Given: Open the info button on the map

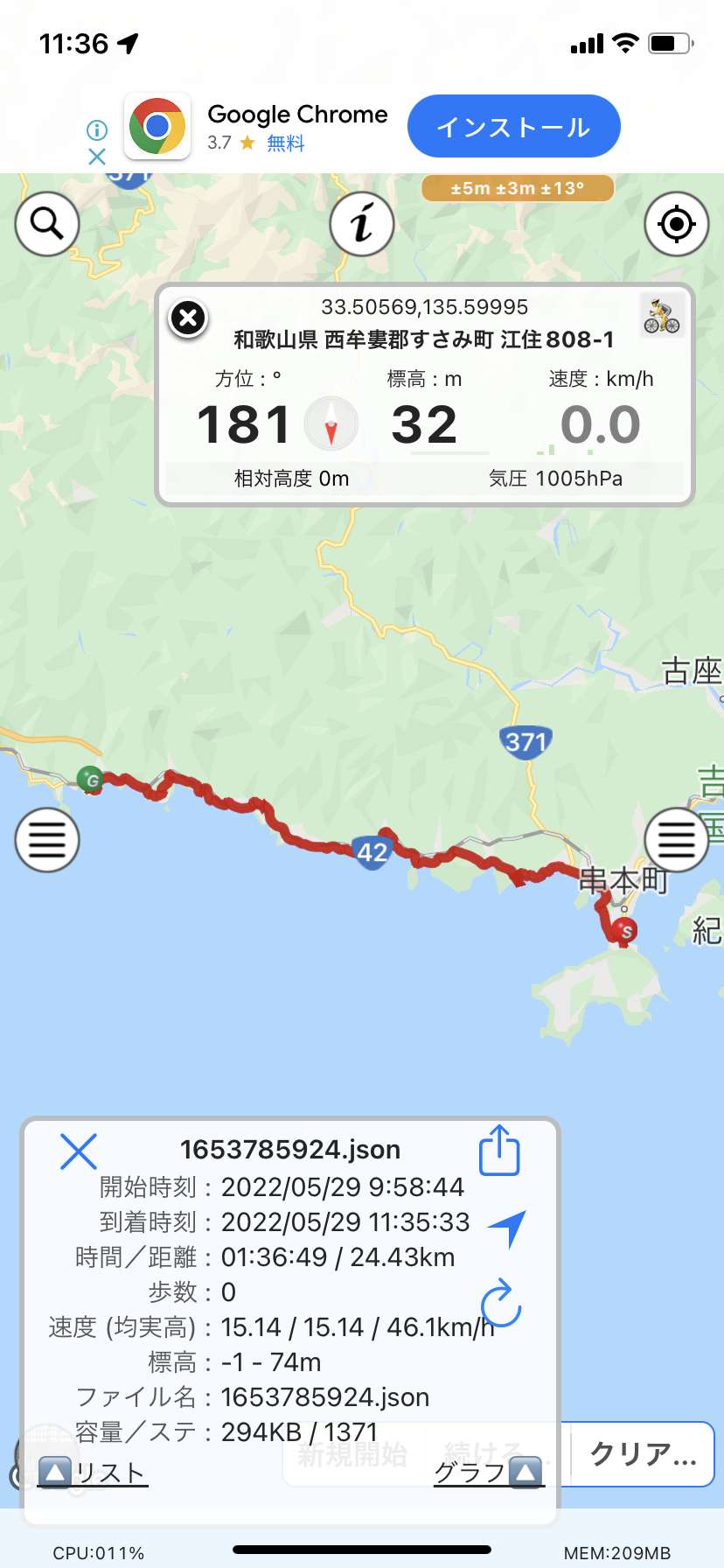Looking at the screenshot, I should pos(362,224).
